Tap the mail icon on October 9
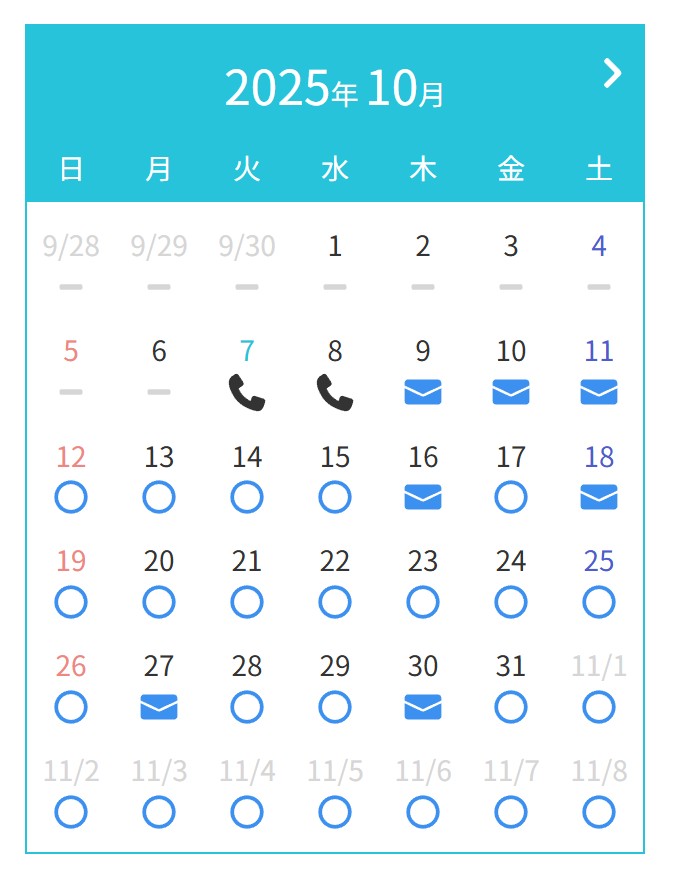The height and width of the screenshot is (882, 676). 423,392
